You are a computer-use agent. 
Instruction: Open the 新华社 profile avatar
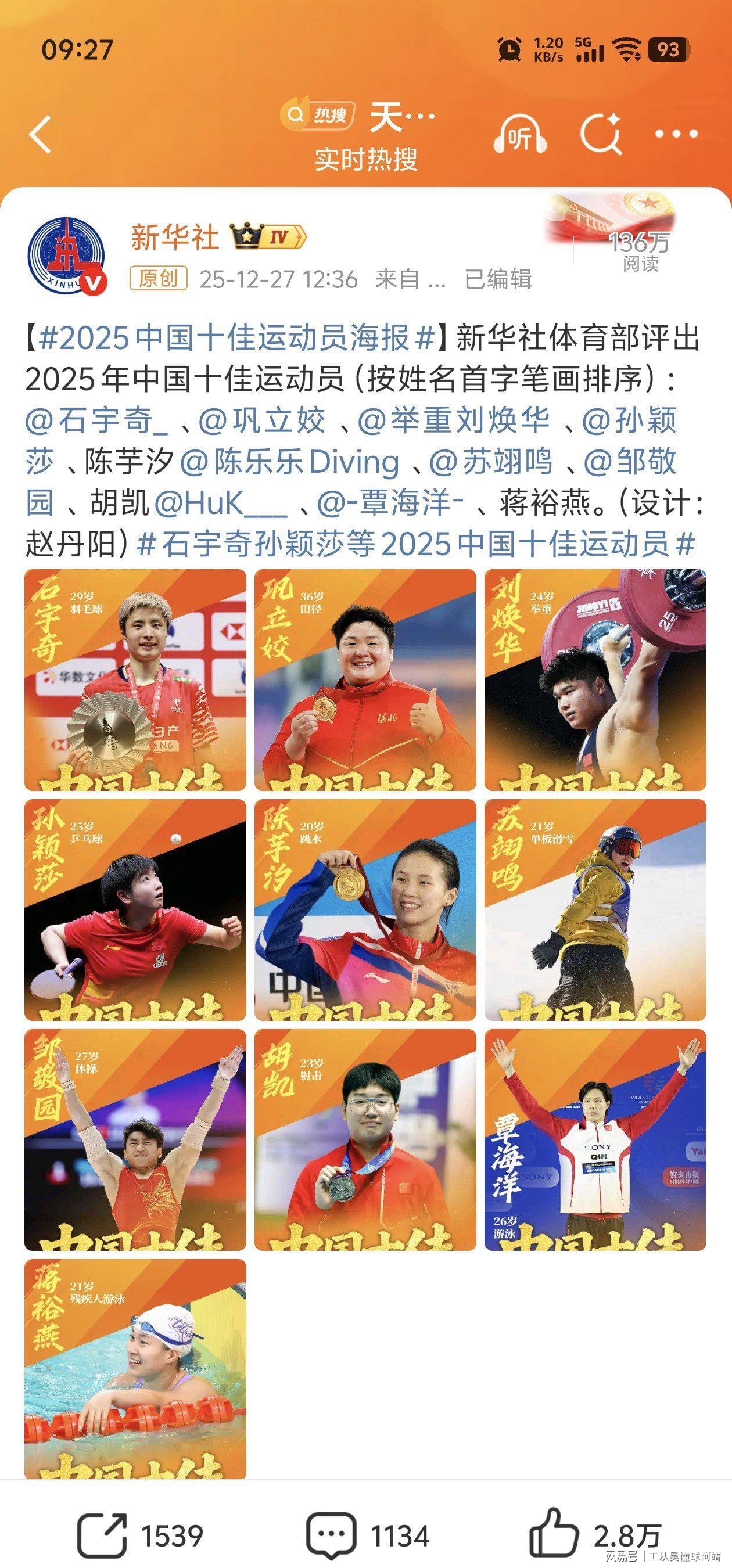point(67,256)
